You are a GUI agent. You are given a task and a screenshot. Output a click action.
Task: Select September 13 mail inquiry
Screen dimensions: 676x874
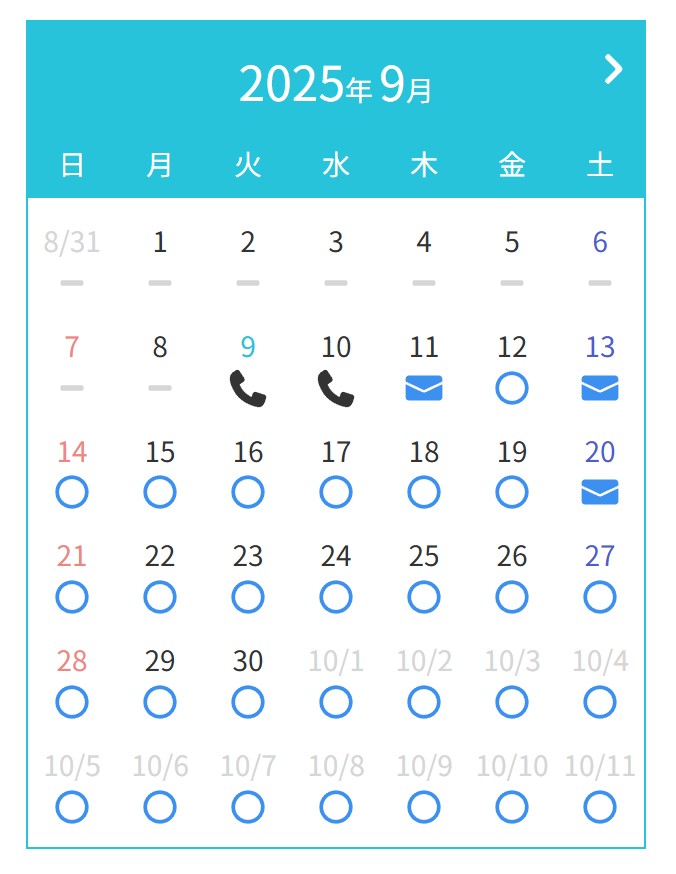tap(600, 388)
